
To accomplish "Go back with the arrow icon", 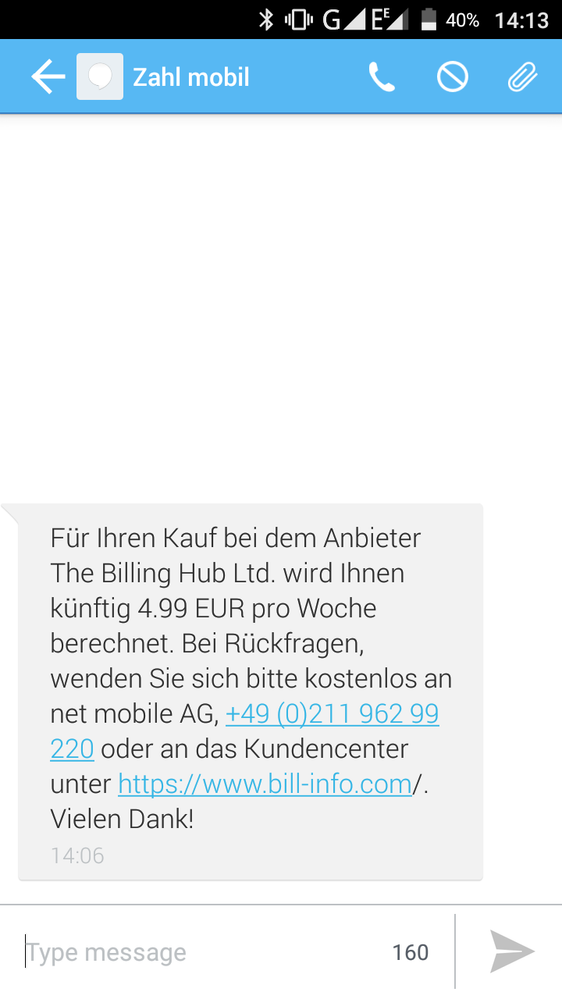I will [x=48, y=77].
